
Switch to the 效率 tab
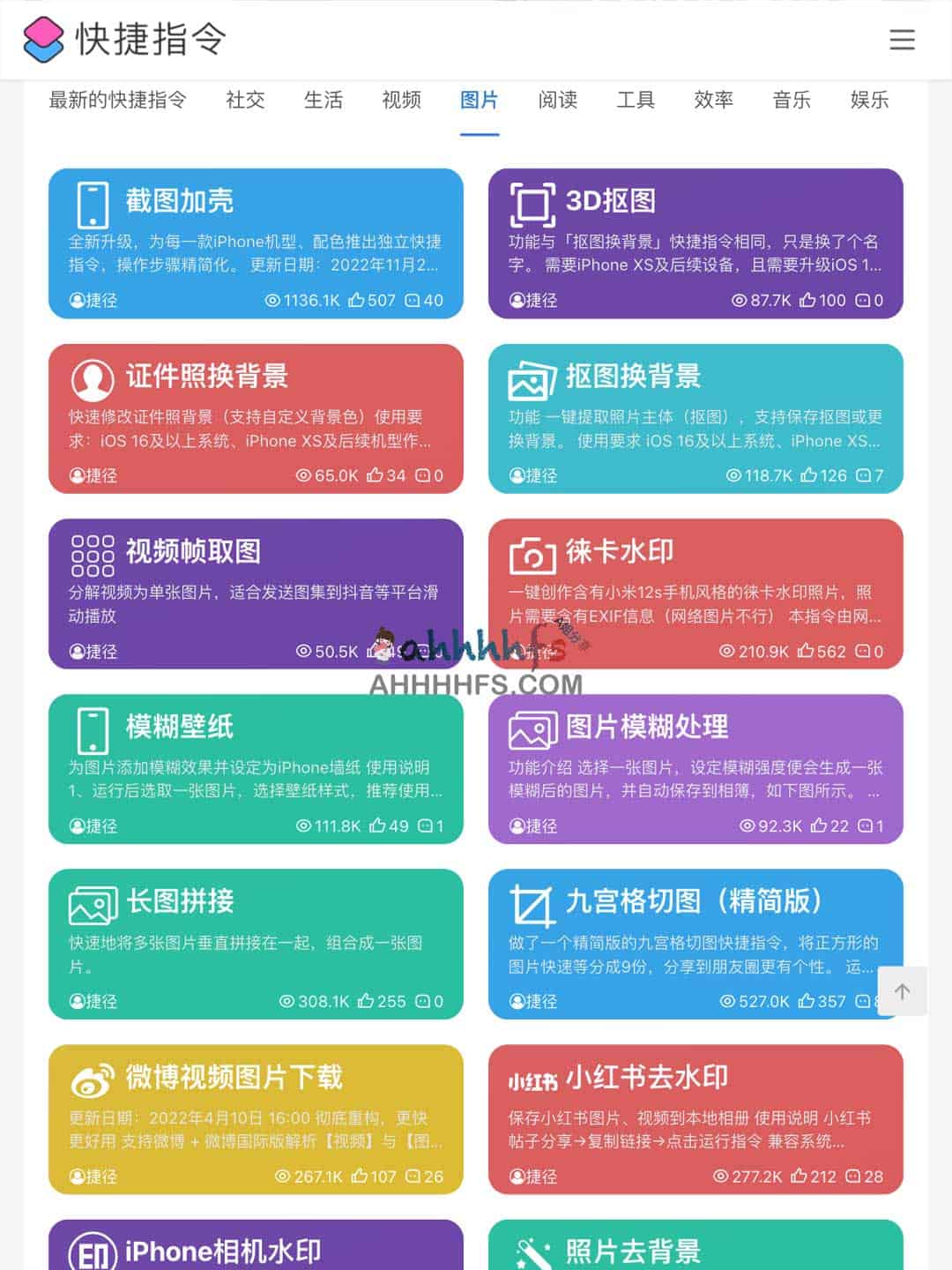pos(713,100)
